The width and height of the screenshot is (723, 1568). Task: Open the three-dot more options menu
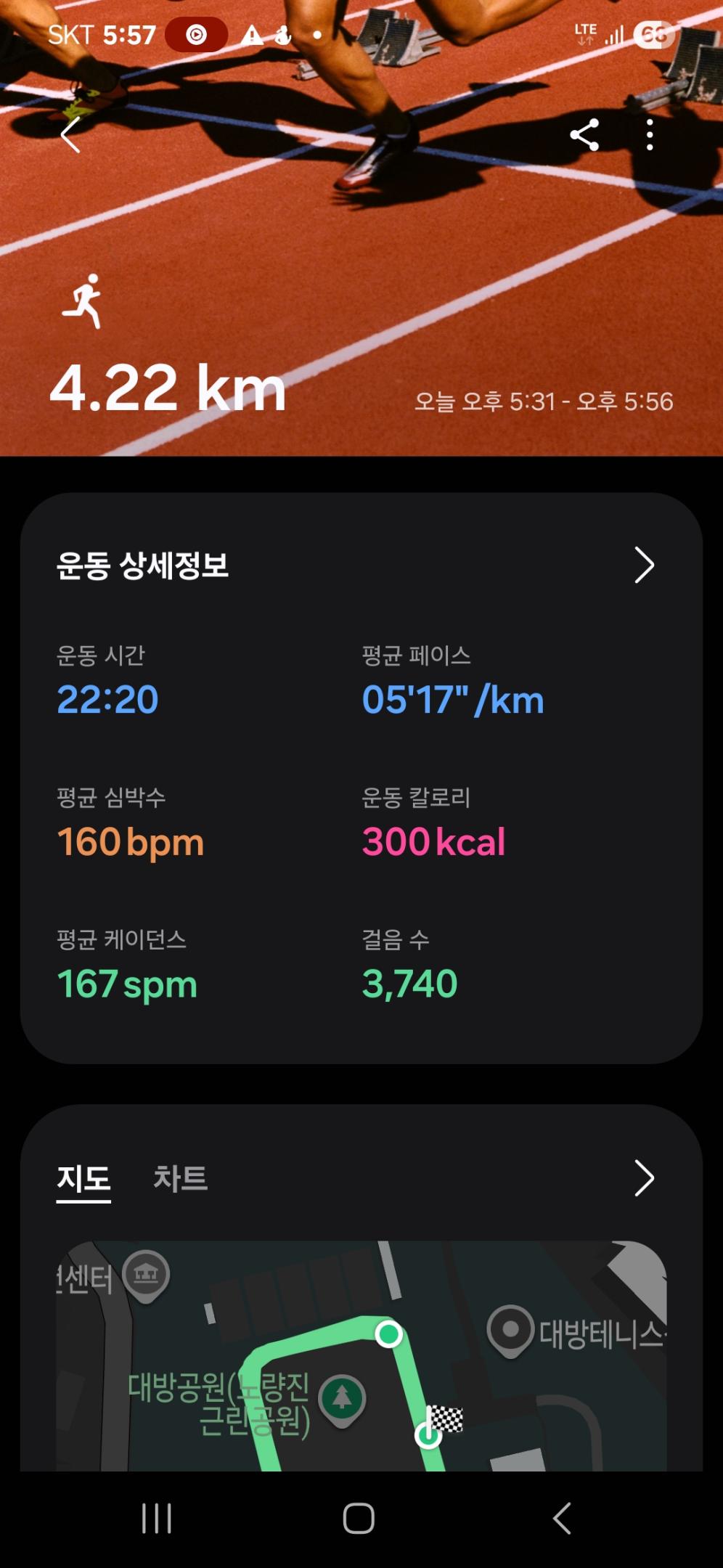(x=648, y=135)
